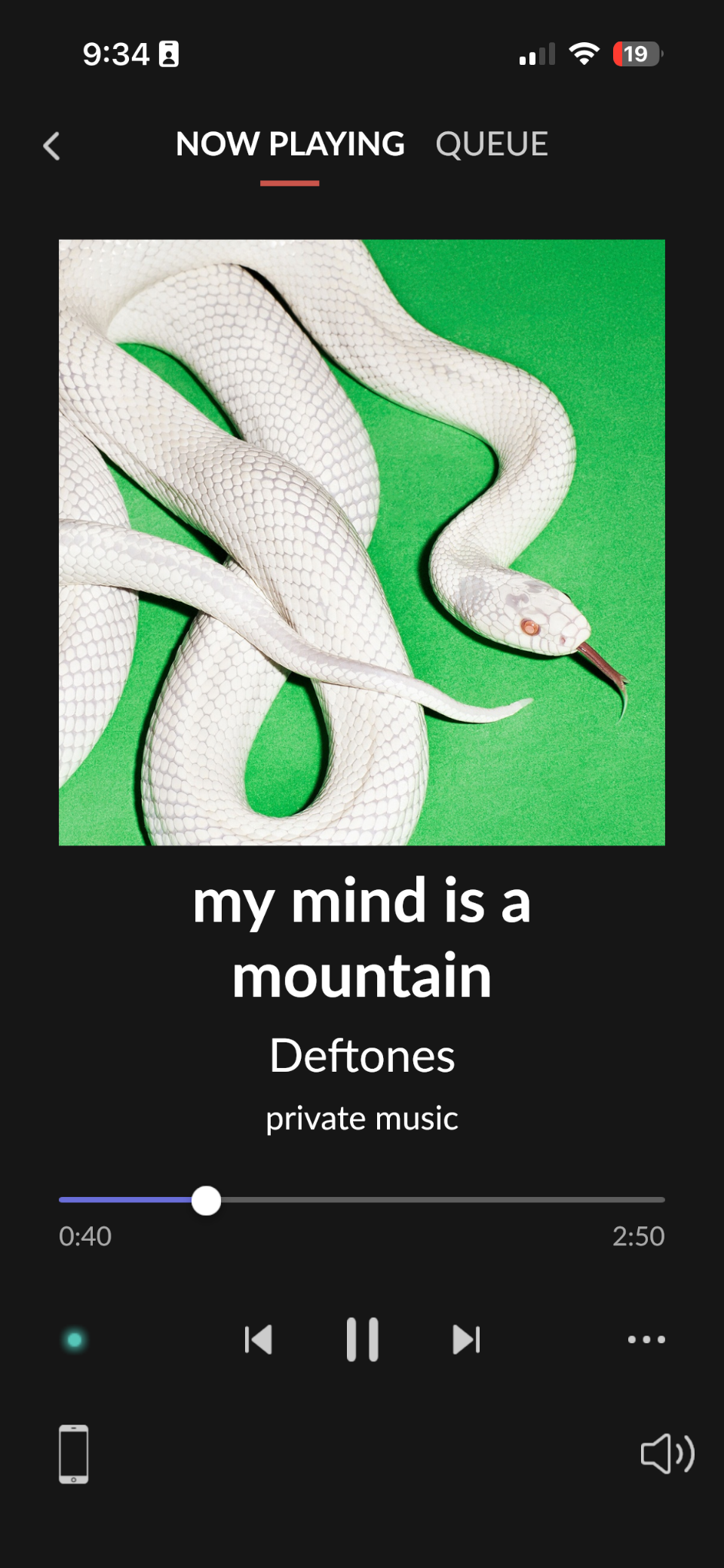
Task: Open the private music album
Action: click(362, 1118)
